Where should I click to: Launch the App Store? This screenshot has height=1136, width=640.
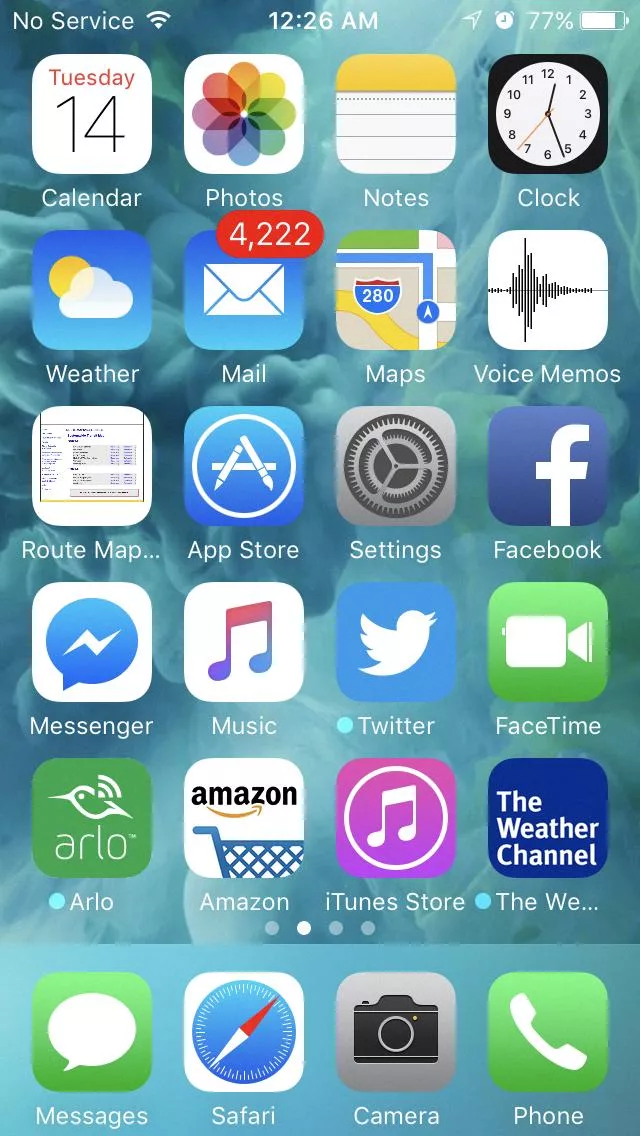[244, 466]
